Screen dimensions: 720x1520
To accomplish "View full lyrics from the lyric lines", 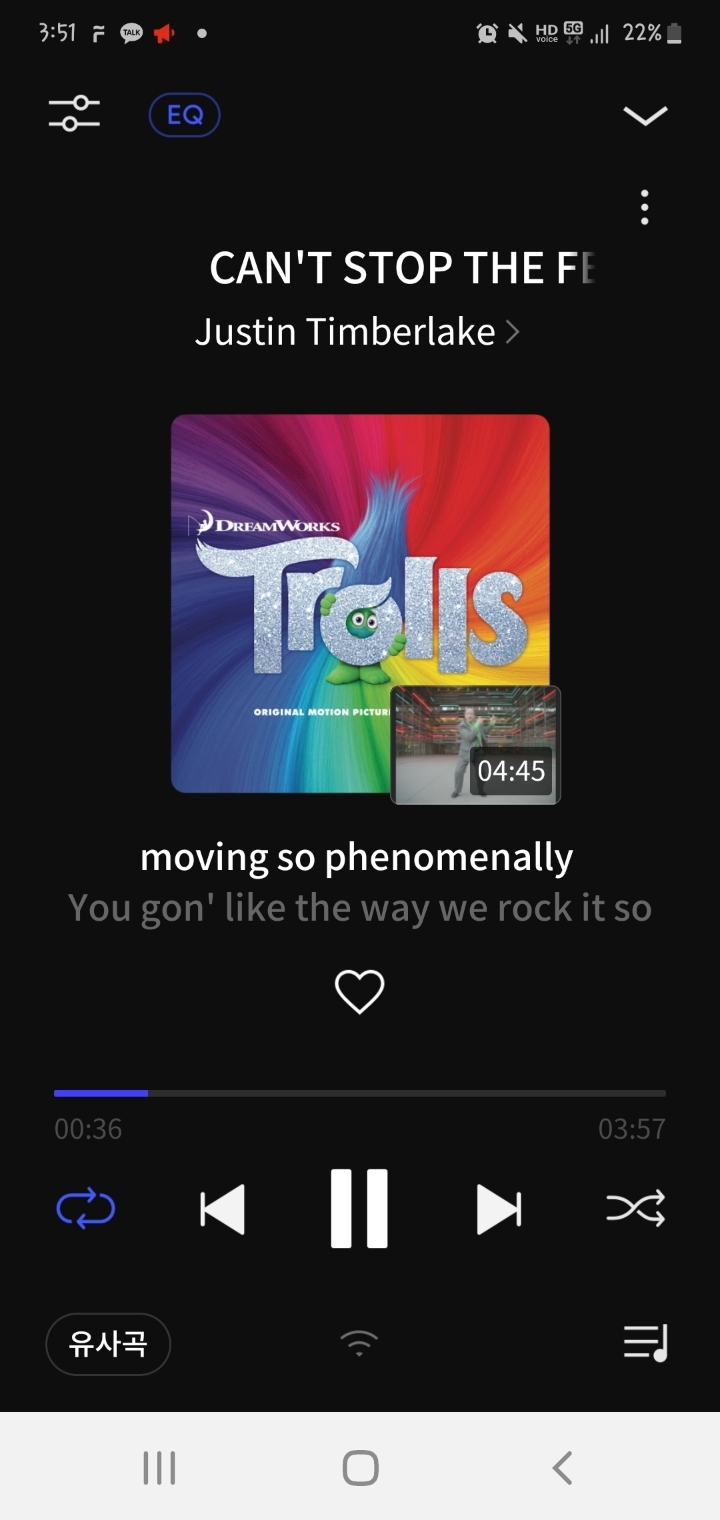I will click(360, 882).
